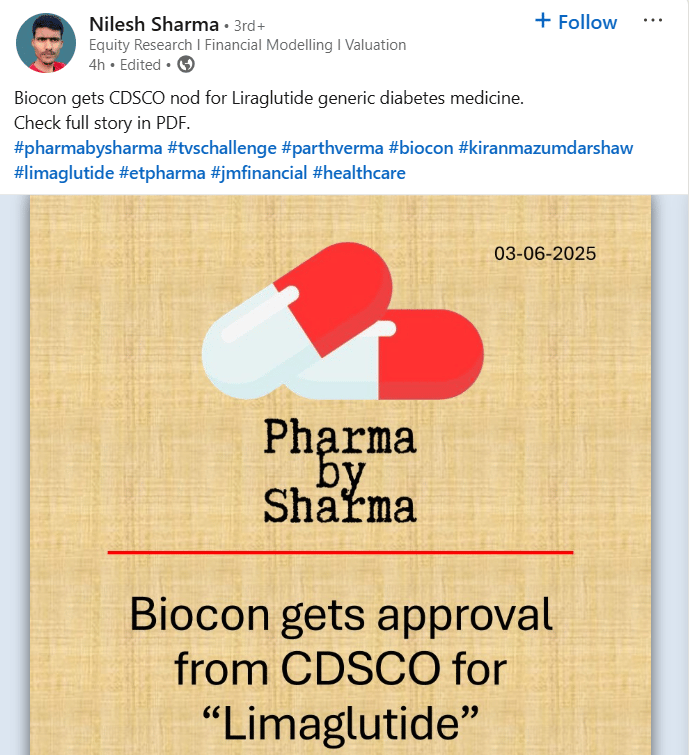This screenshot has height=755, width=689.
Task: Open the #parthverma hashtag
Action: pyautogui.click(x=332, y=148)
